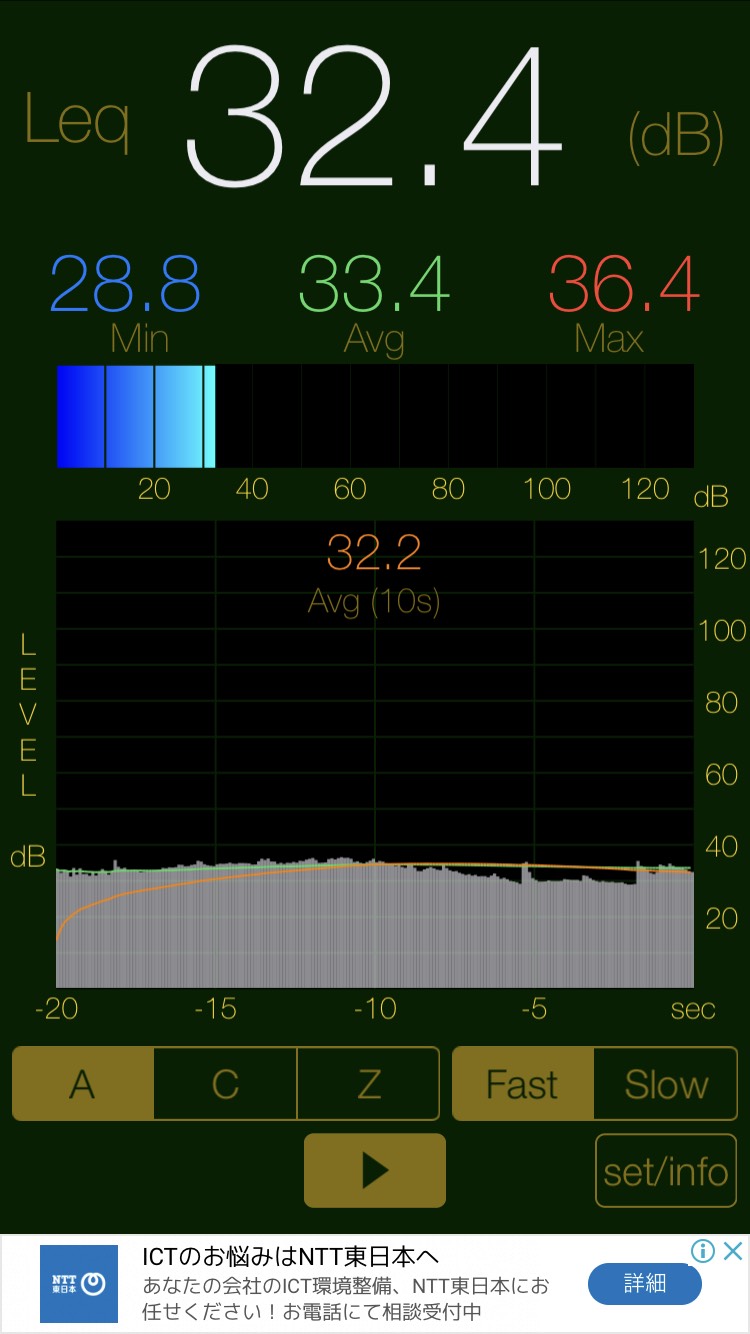
Task: Select Fast response time
Action: tap(523, 1084)
